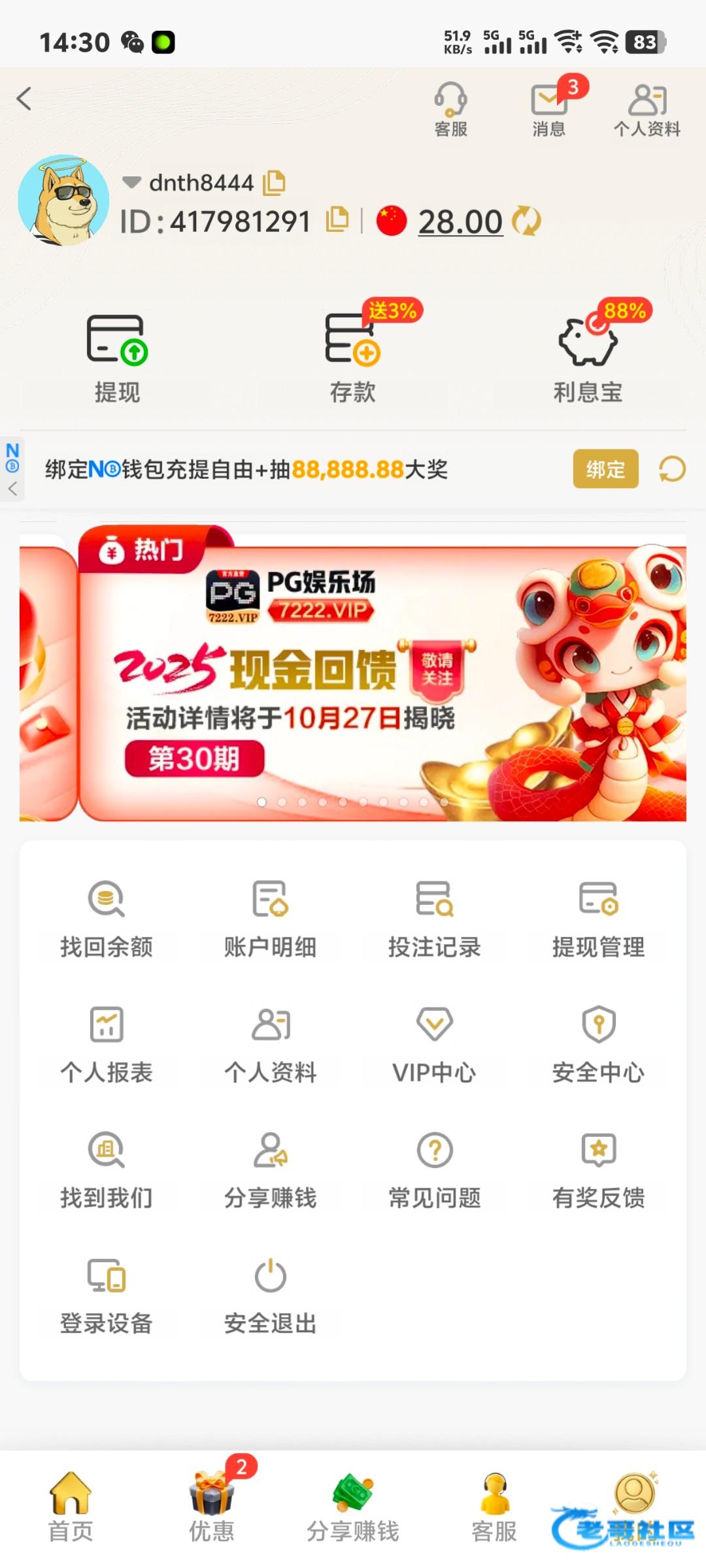
Task: View 投注记录
Action: (x=435, y=919)
